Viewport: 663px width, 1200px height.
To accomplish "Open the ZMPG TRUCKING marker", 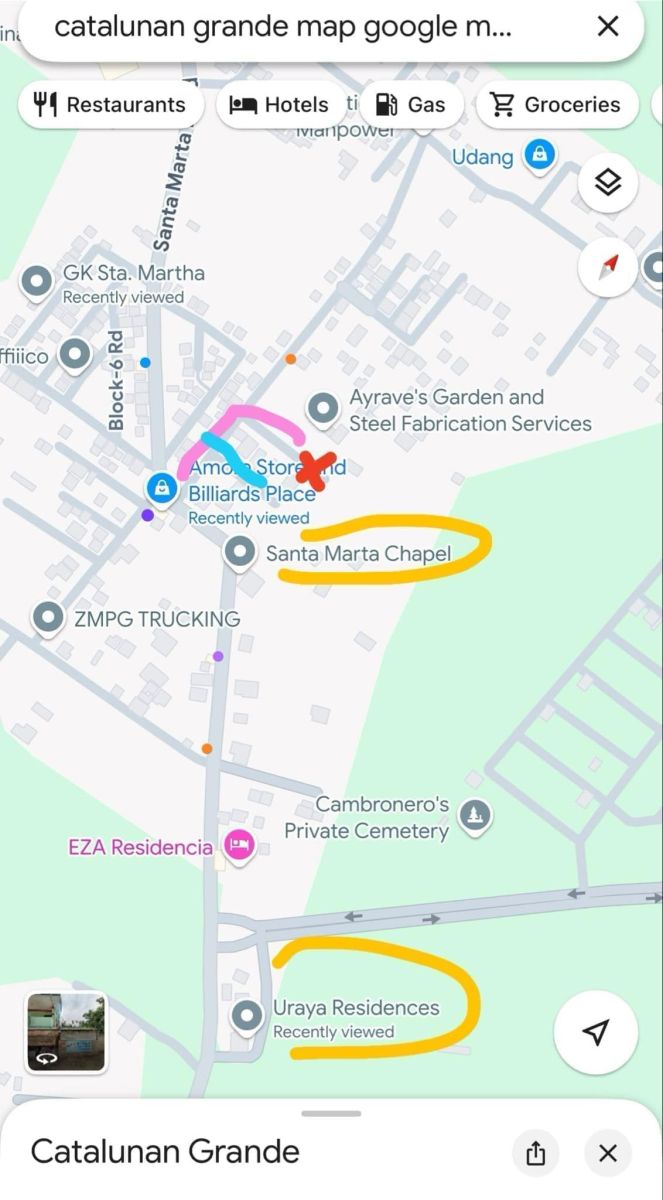I will pos(48,618).
